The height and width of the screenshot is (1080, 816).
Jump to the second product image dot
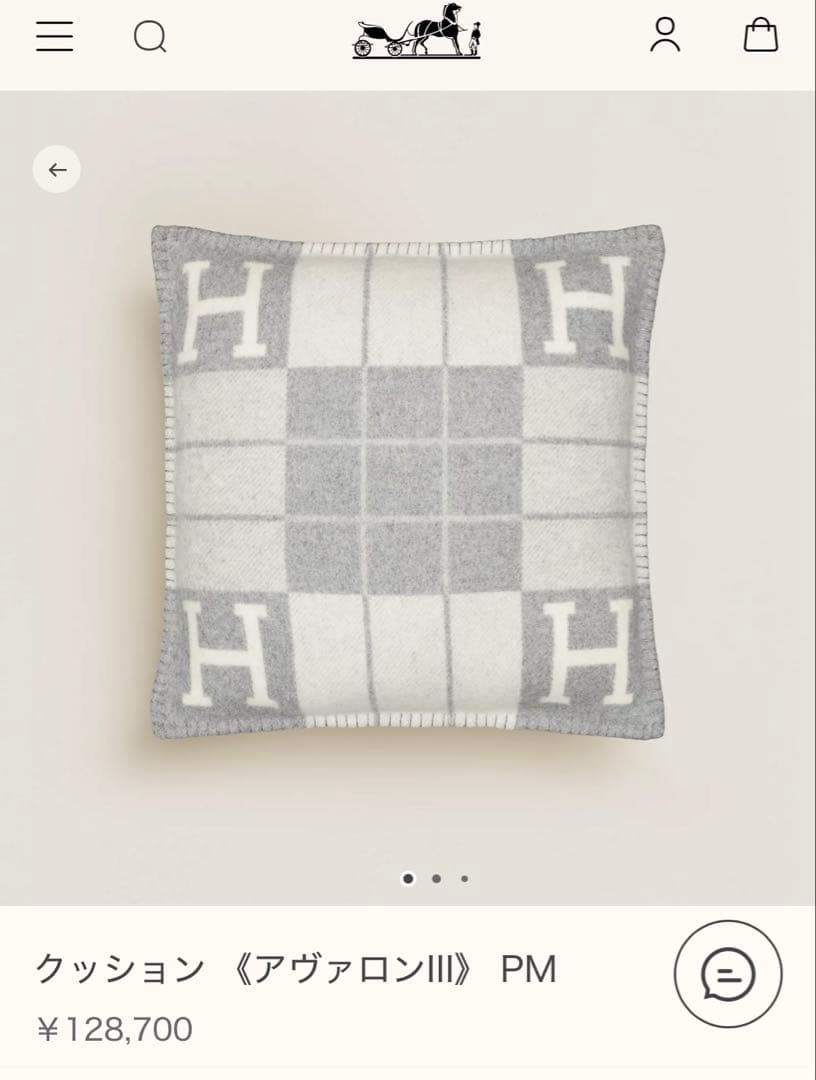[436, 879]
